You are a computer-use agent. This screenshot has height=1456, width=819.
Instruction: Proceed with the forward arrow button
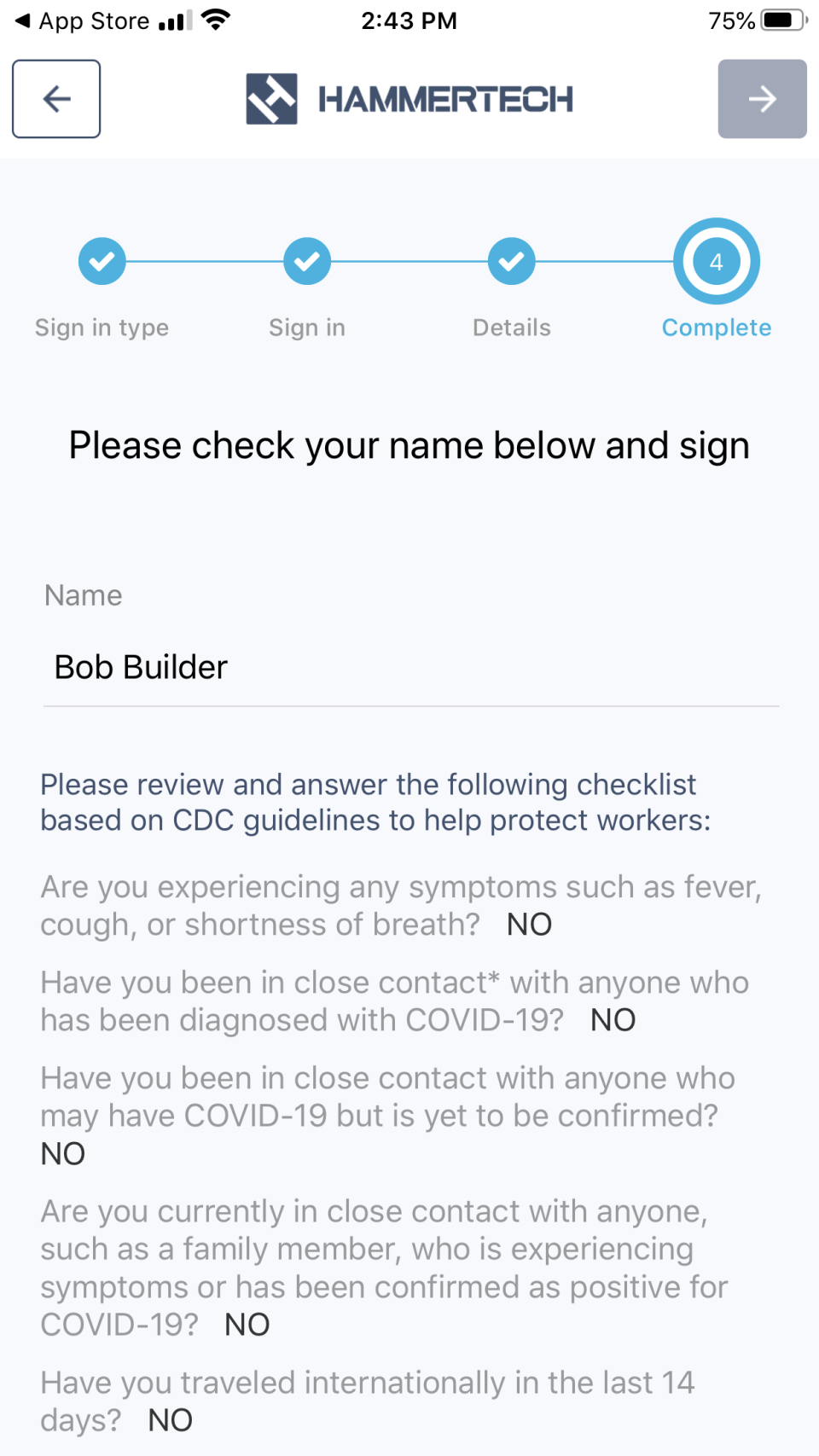click(x=762, y=99)
